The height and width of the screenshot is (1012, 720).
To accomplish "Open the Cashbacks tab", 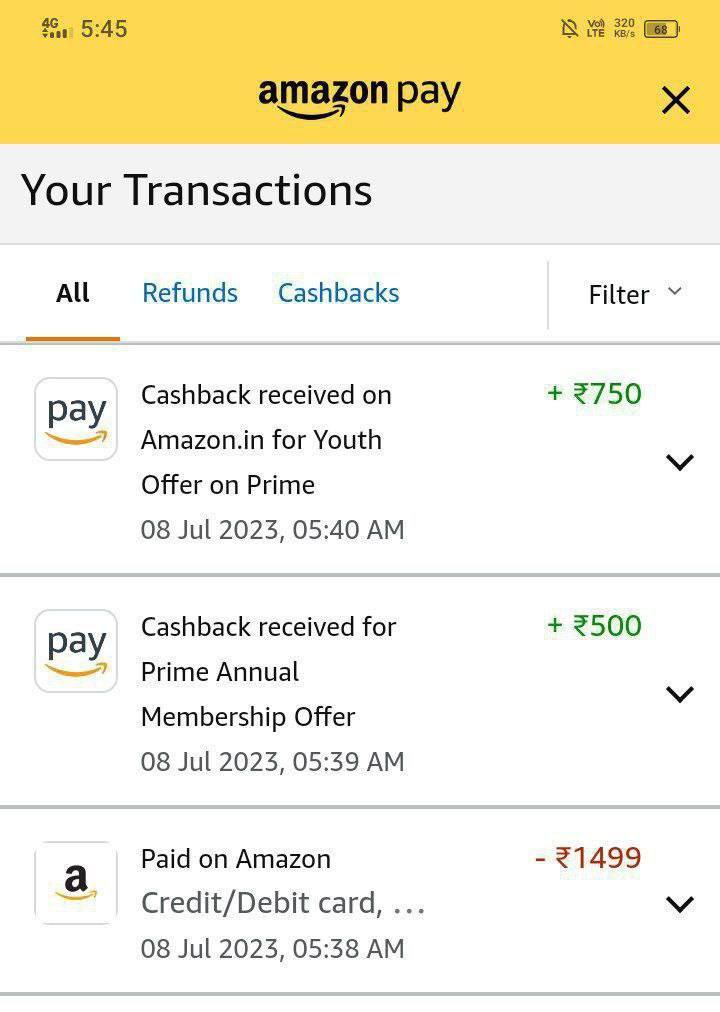I will (x=338, y=293).
